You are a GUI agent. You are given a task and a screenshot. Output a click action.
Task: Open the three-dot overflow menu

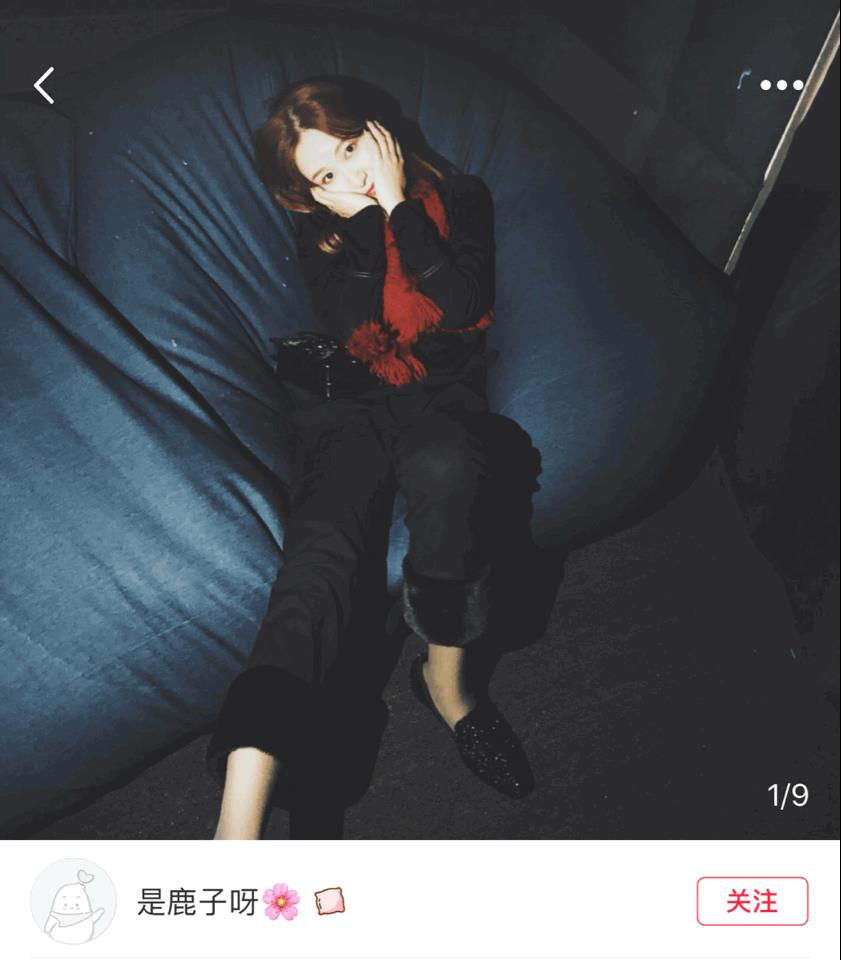click(x=781, y=86)
